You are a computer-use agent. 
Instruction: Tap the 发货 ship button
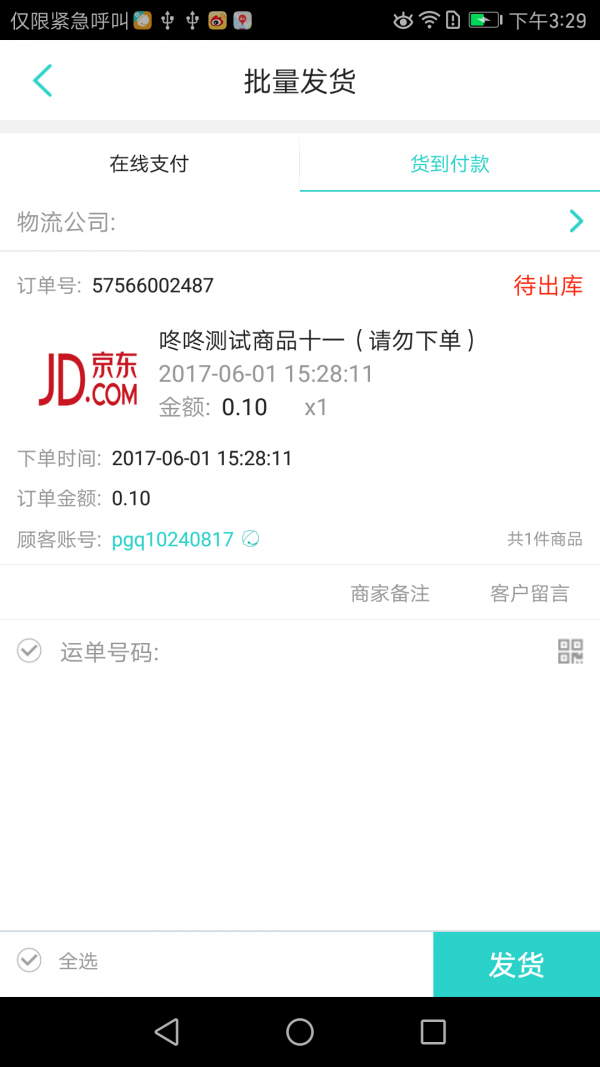pos(516,964)
